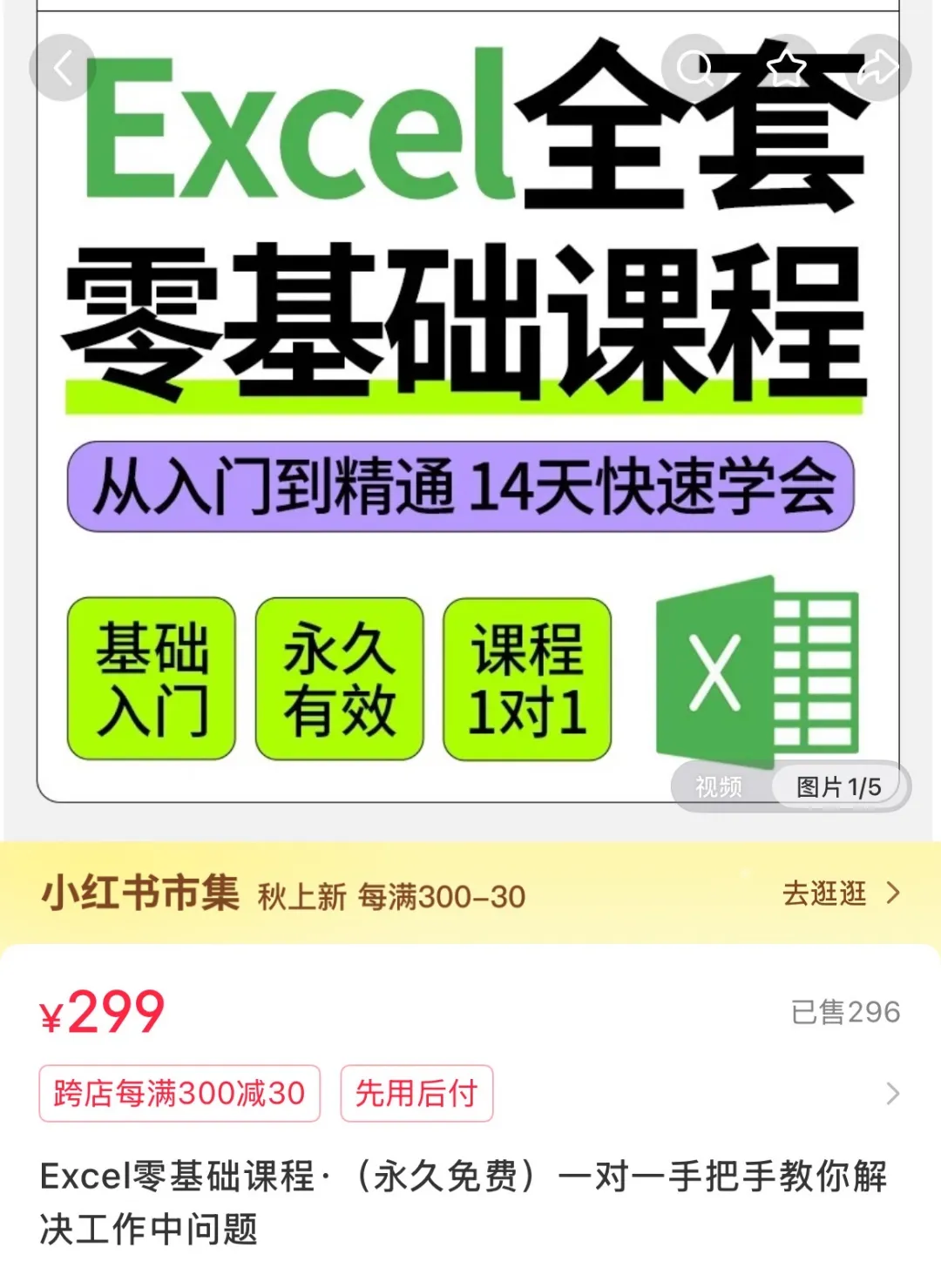The image size is (941, 1288).
Task: Tap the 跨店每满300减30 coupon tag
Action: 179,1093
